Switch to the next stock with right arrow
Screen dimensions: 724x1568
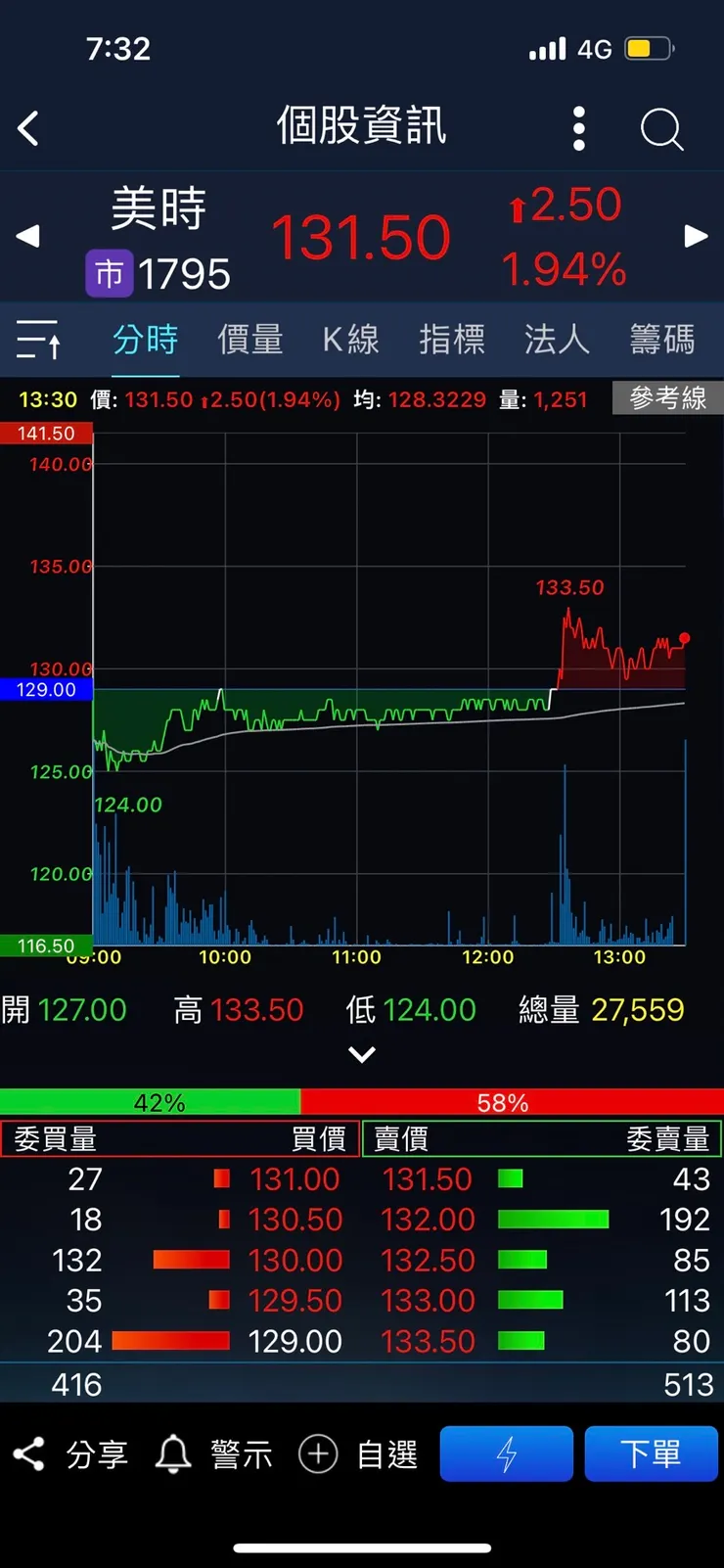pos(696,236)
